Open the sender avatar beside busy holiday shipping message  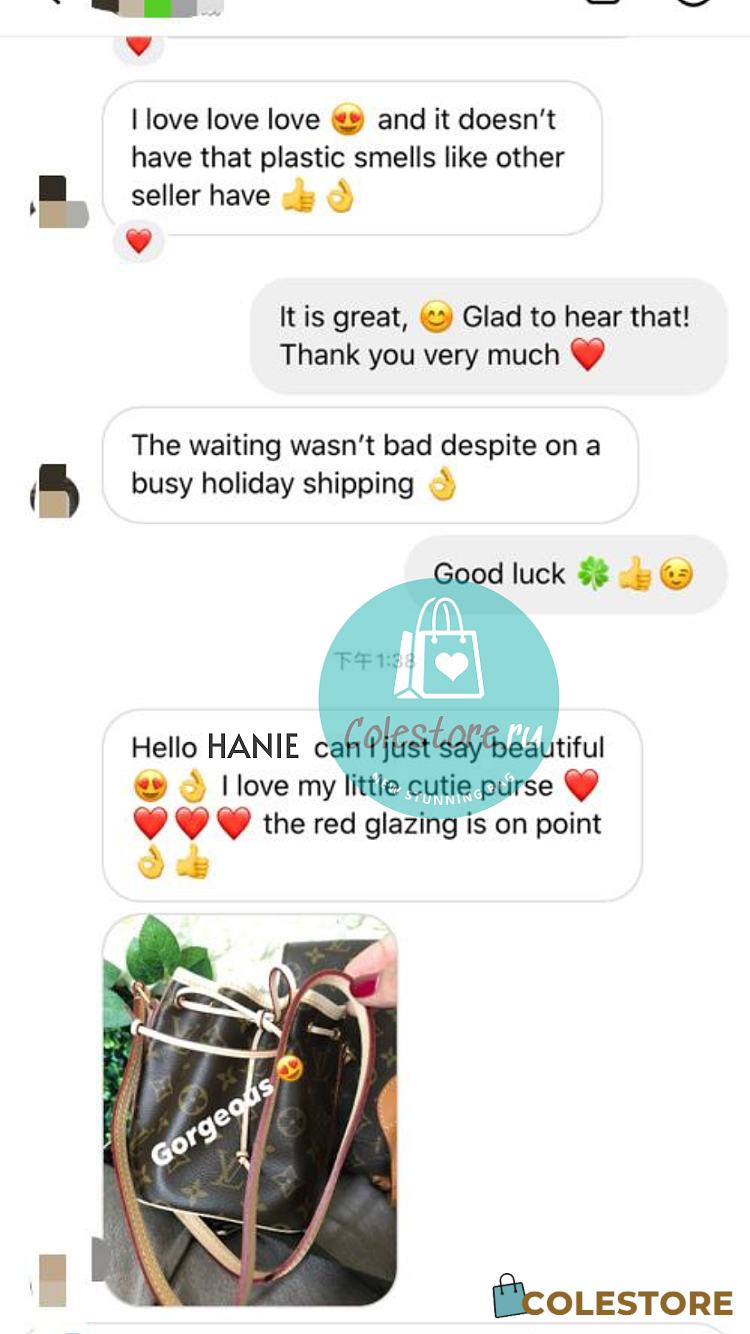point(55,490)
